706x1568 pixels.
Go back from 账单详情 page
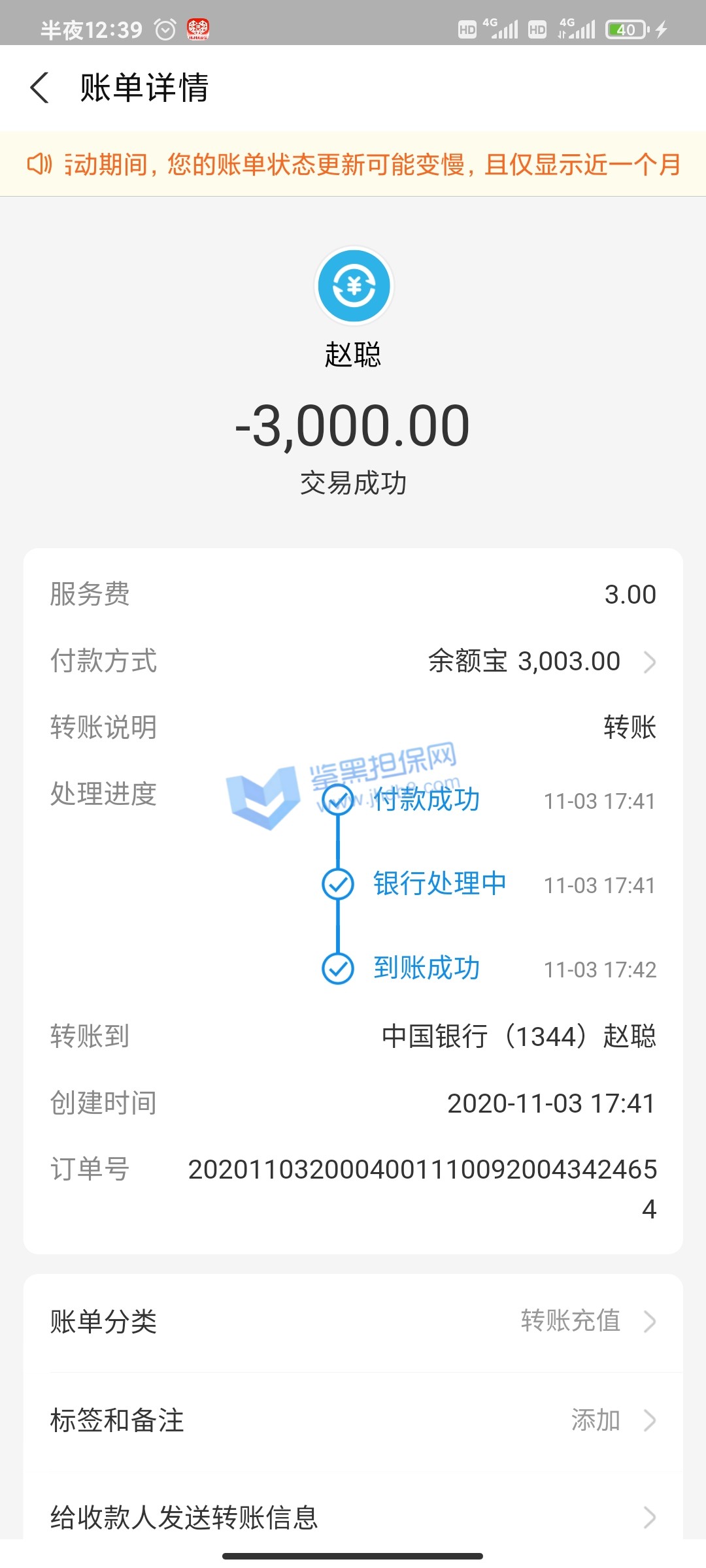pyautogui.click(x=40, y=88)
